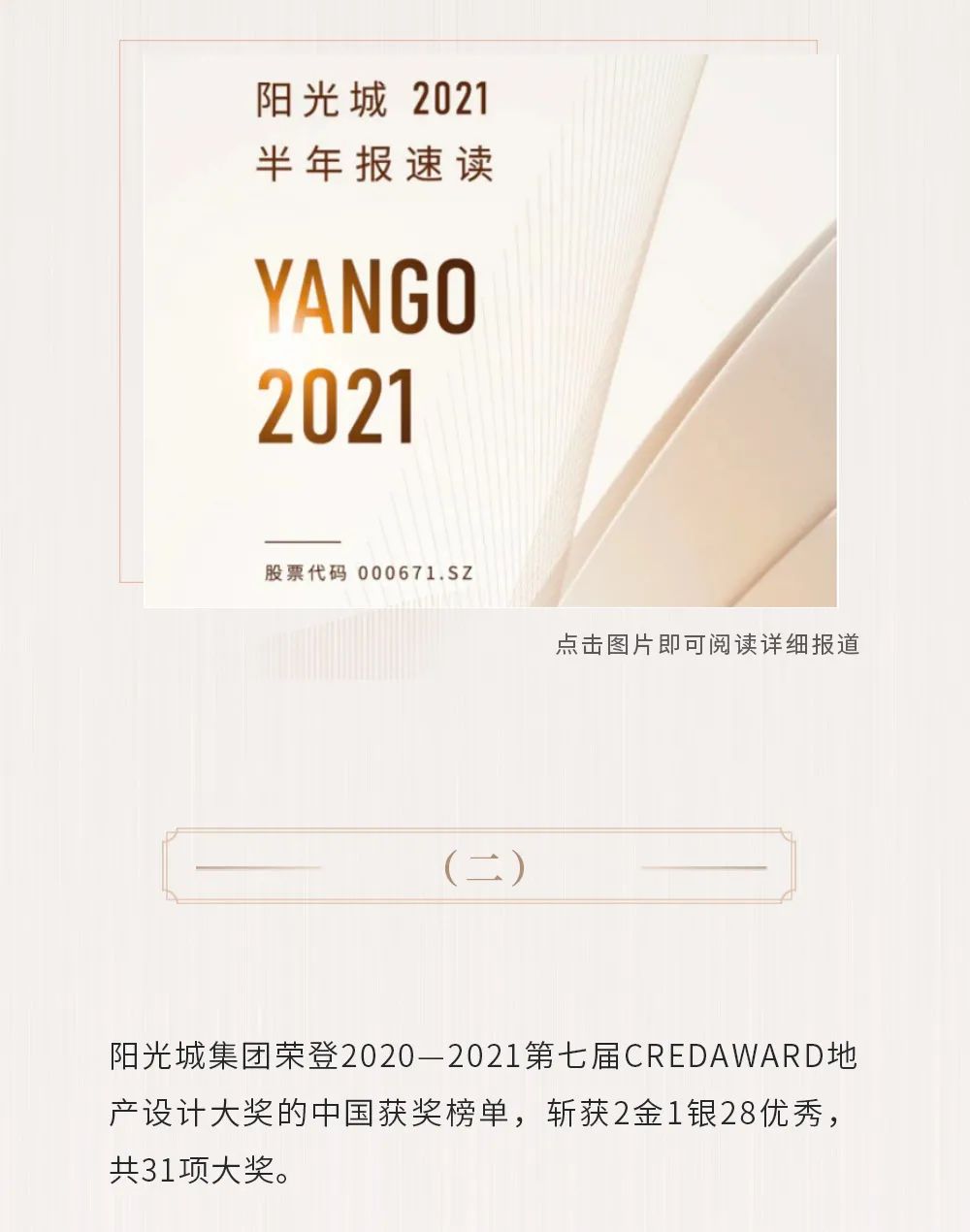Open the 阳光城 2021 半年报速读 image
Image resolution: width=970 pixels, height=1232 pixels.
tap(490, 330)
